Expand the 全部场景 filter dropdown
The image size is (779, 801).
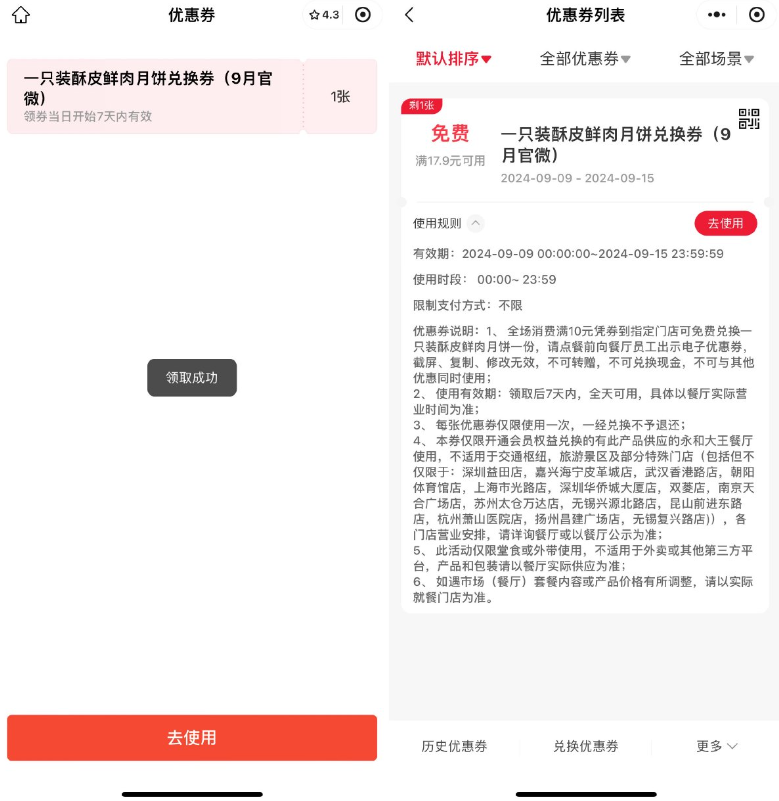click(x=716, y=58)
